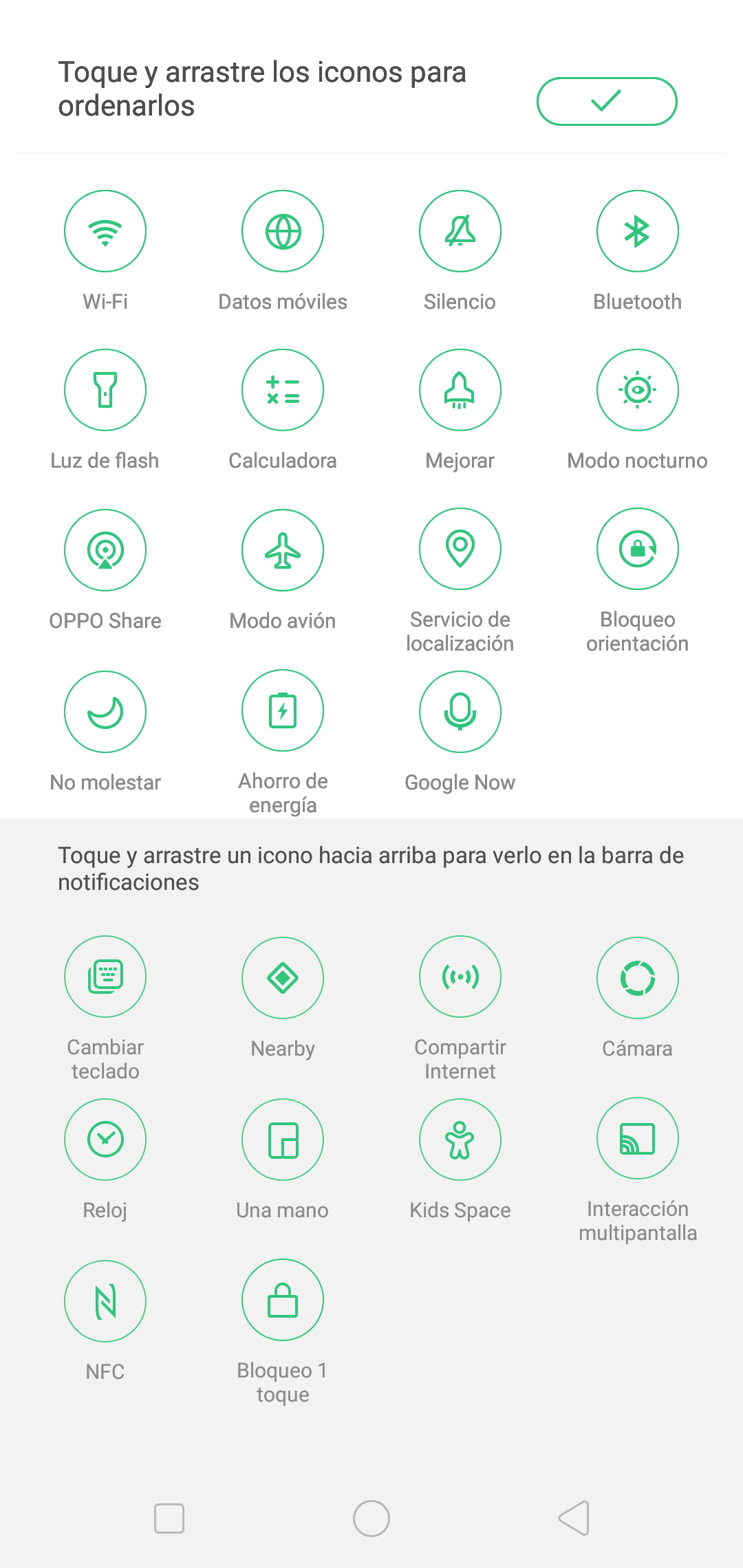Tap the No molestar moon icon
The height and width of the screenshot is (1568, 743).
[105, 711]
